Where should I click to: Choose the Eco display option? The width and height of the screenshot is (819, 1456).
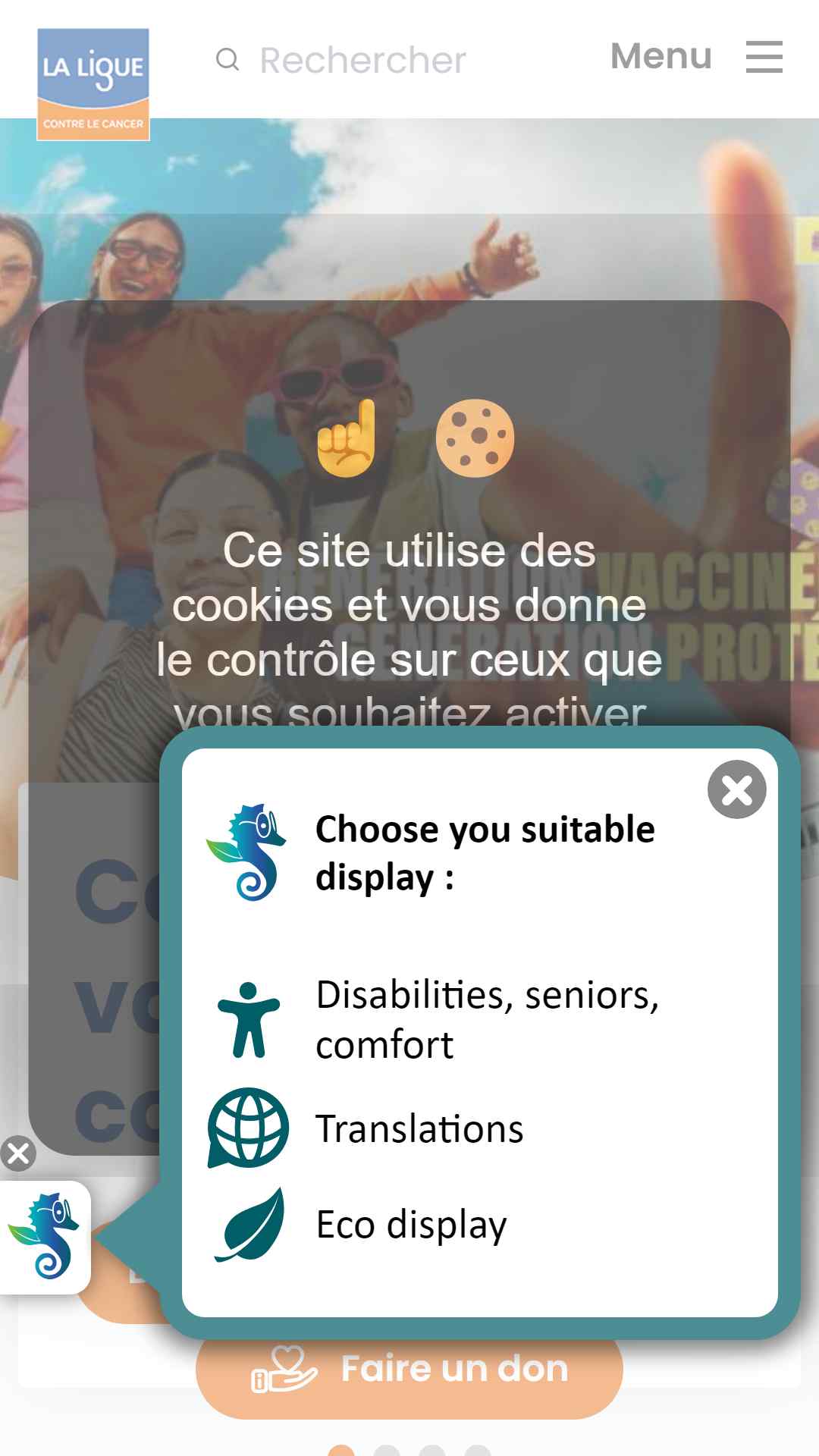(410, 1225)
